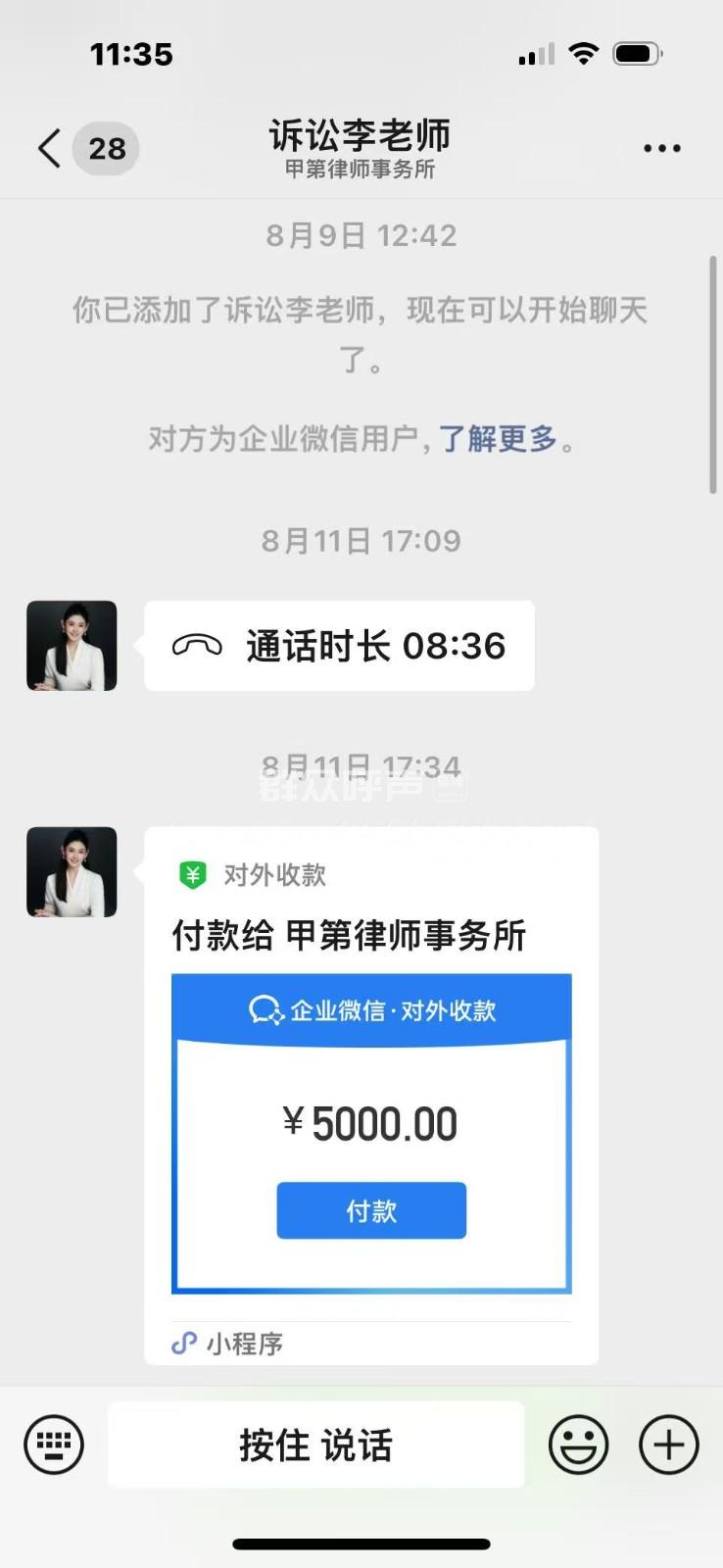Tap the 按住 说话 voice button
Viewport: 723px width, 1568px height.
click(315, 1445)
